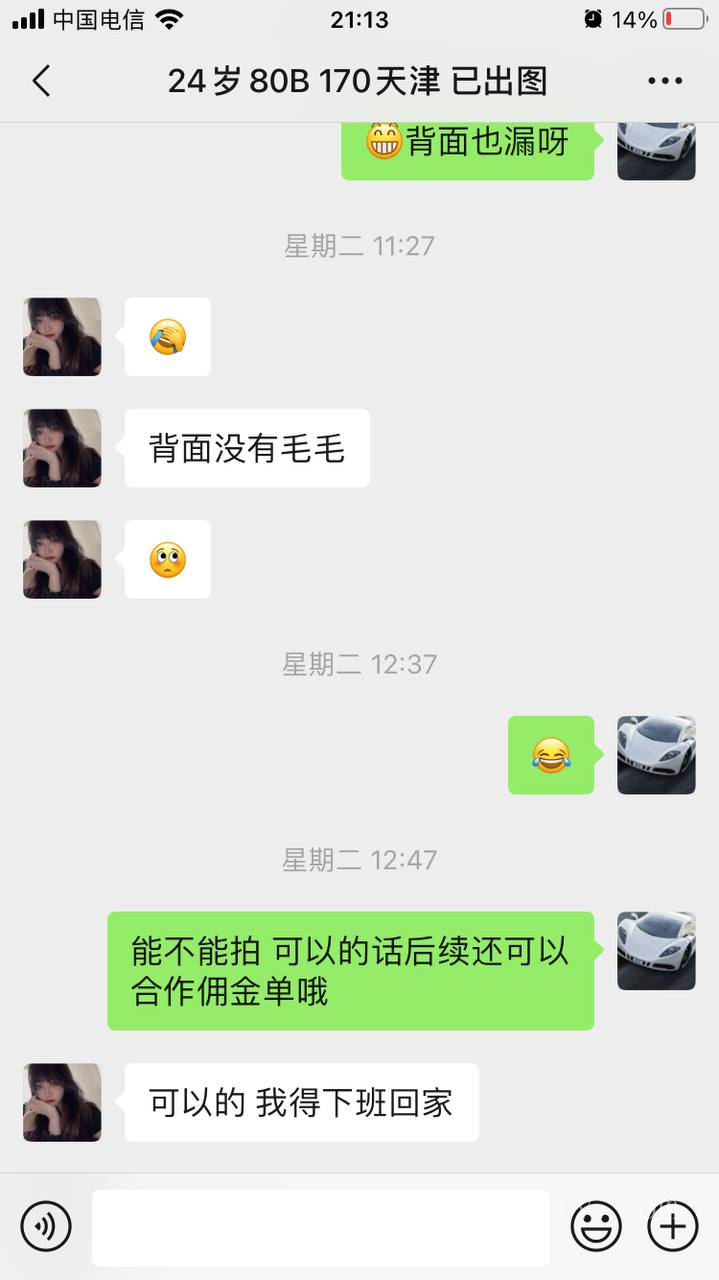
Task: Focus the message text field
Action: [x=320, y=1227]
